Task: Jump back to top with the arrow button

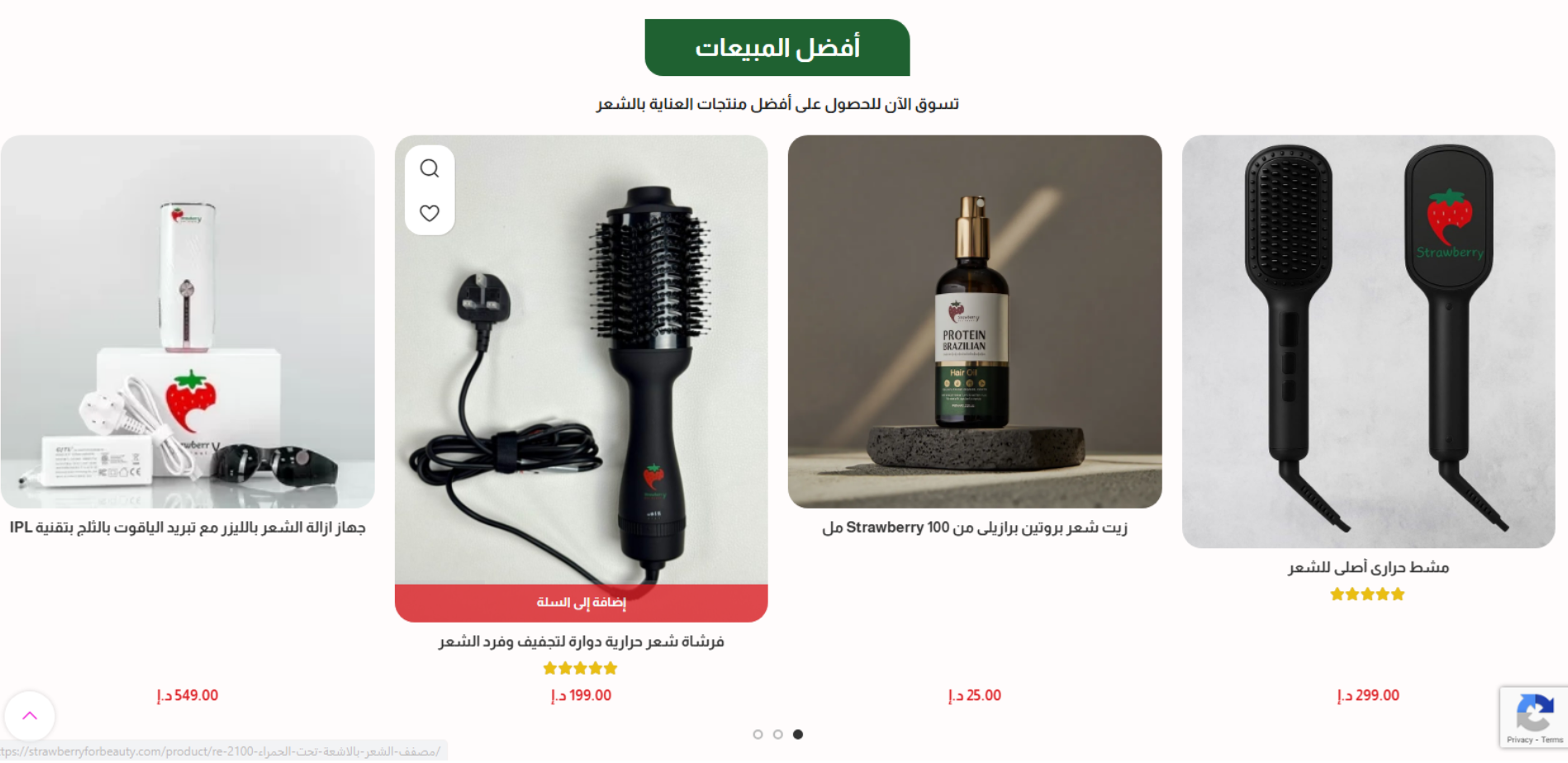Action: (x=30, y=716)
